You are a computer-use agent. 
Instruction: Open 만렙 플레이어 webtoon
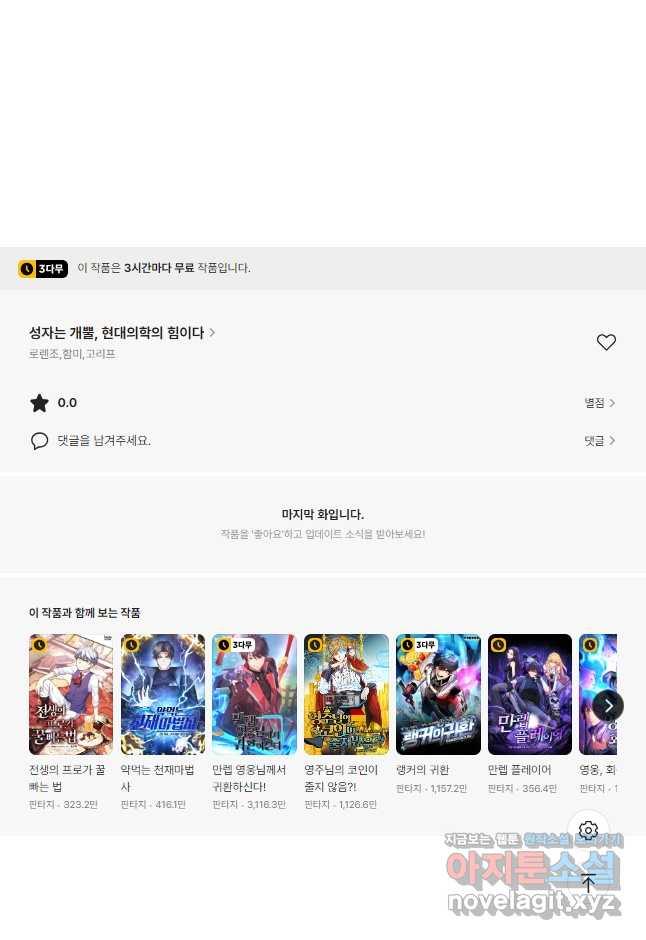530,694
